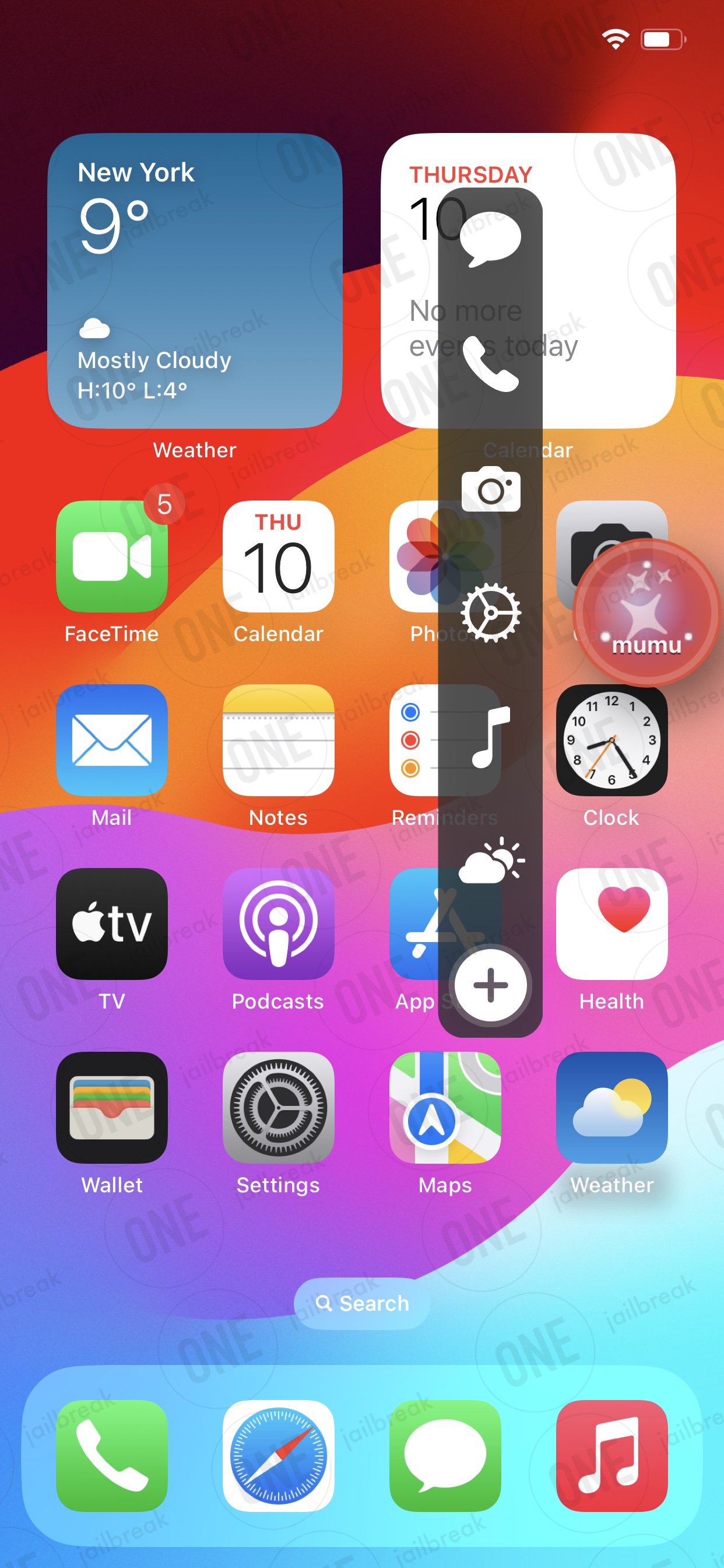This screenshot has width=724, height=1568.
Task: Tap the sidebar's plus button
Action: [x=490, y=984]
